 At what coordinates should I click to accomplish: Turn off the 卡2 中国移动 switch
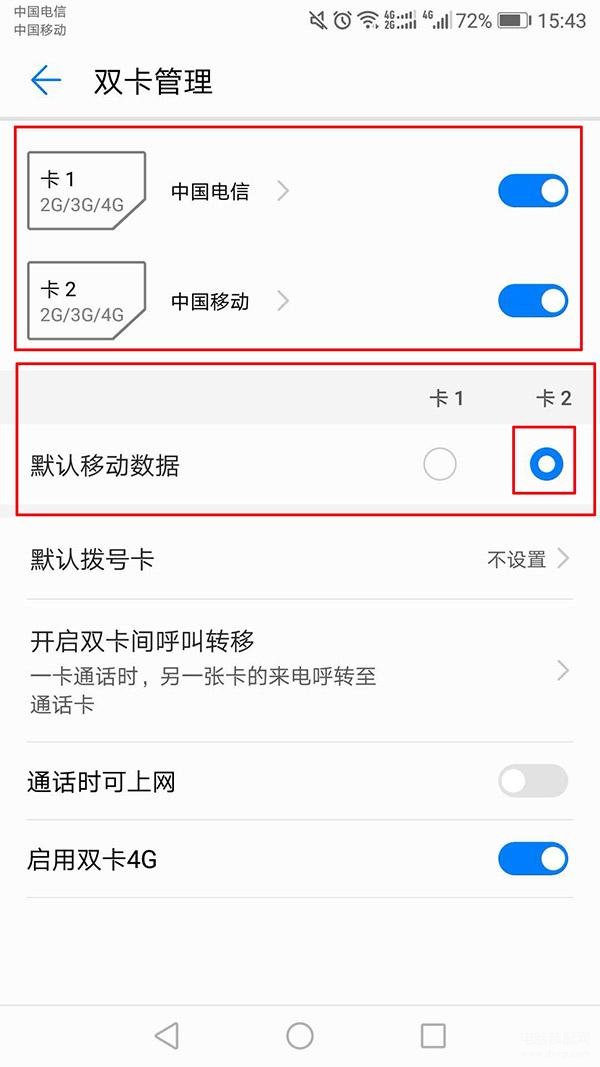tap(532, 301)
